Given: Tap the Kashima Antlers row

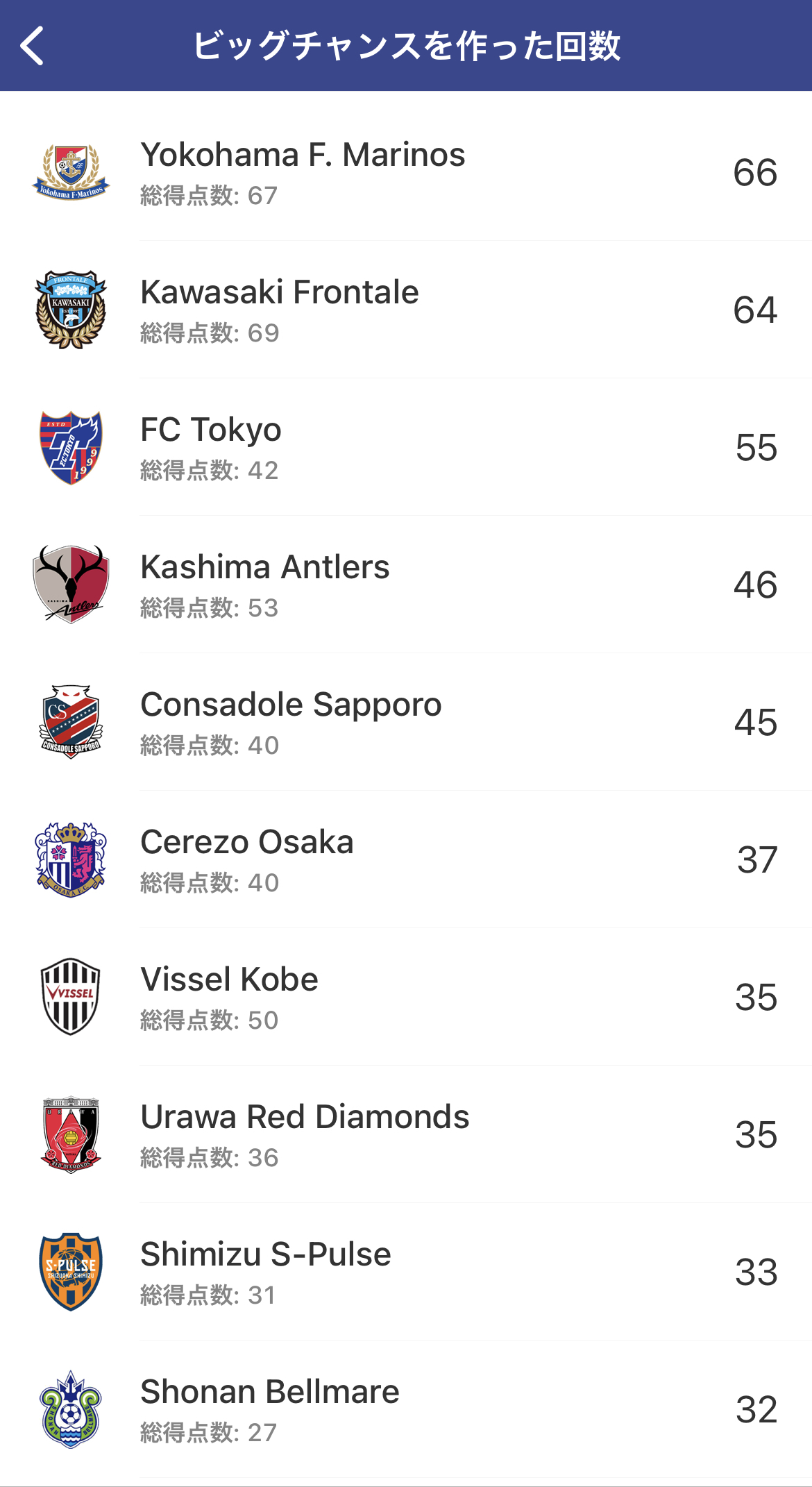Looking at the screenshot, I should pos(406,585).
